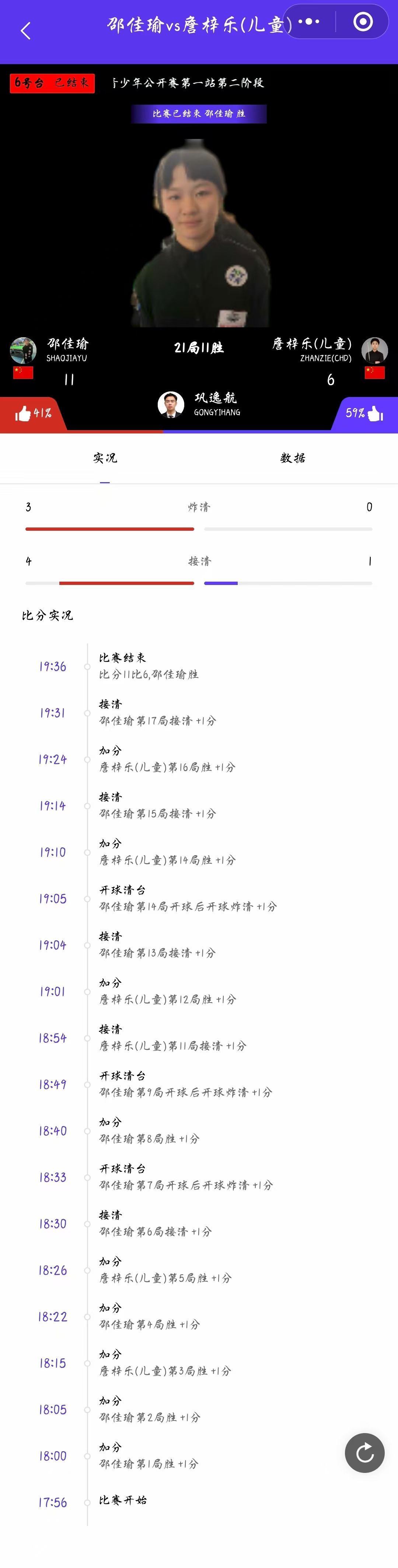The width and height of the screenshot is (398, 1568).
Task: Go back using the top-left arrow
Action: 25,31
